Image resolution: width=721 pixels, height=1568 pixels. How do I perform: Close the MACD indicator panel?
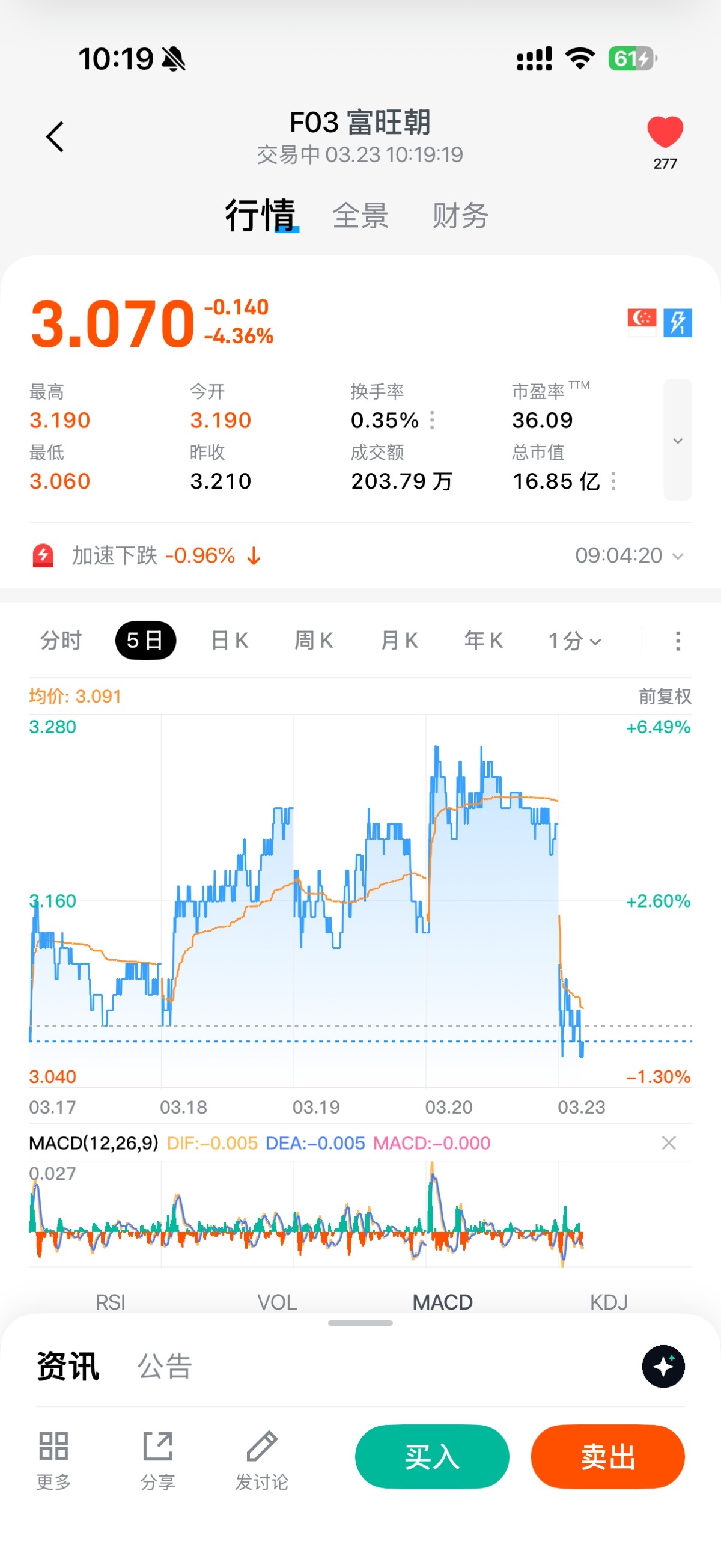669,1143
